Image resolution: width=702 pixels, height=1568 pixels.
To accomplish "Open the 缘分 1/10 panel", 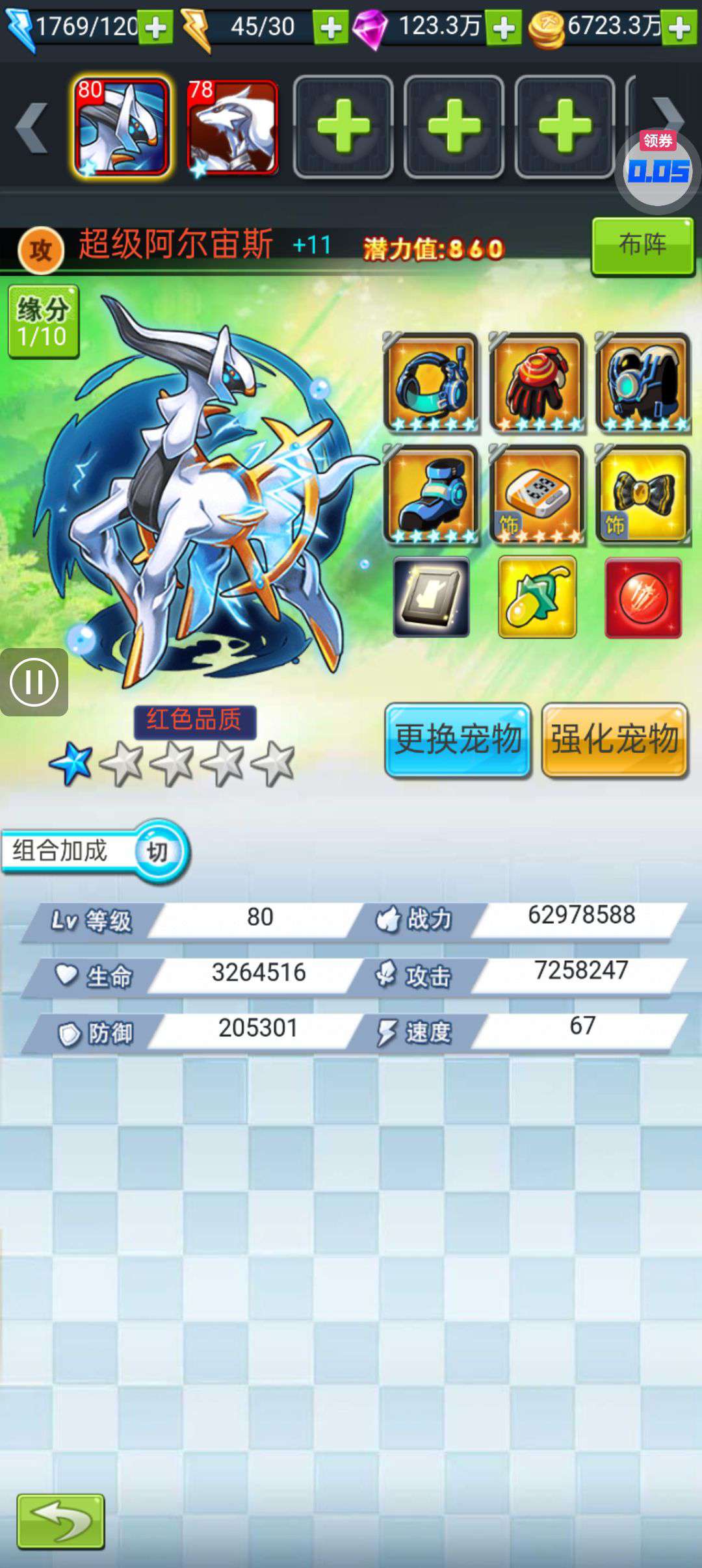I will pyautogui.click(x=43, y=322).
